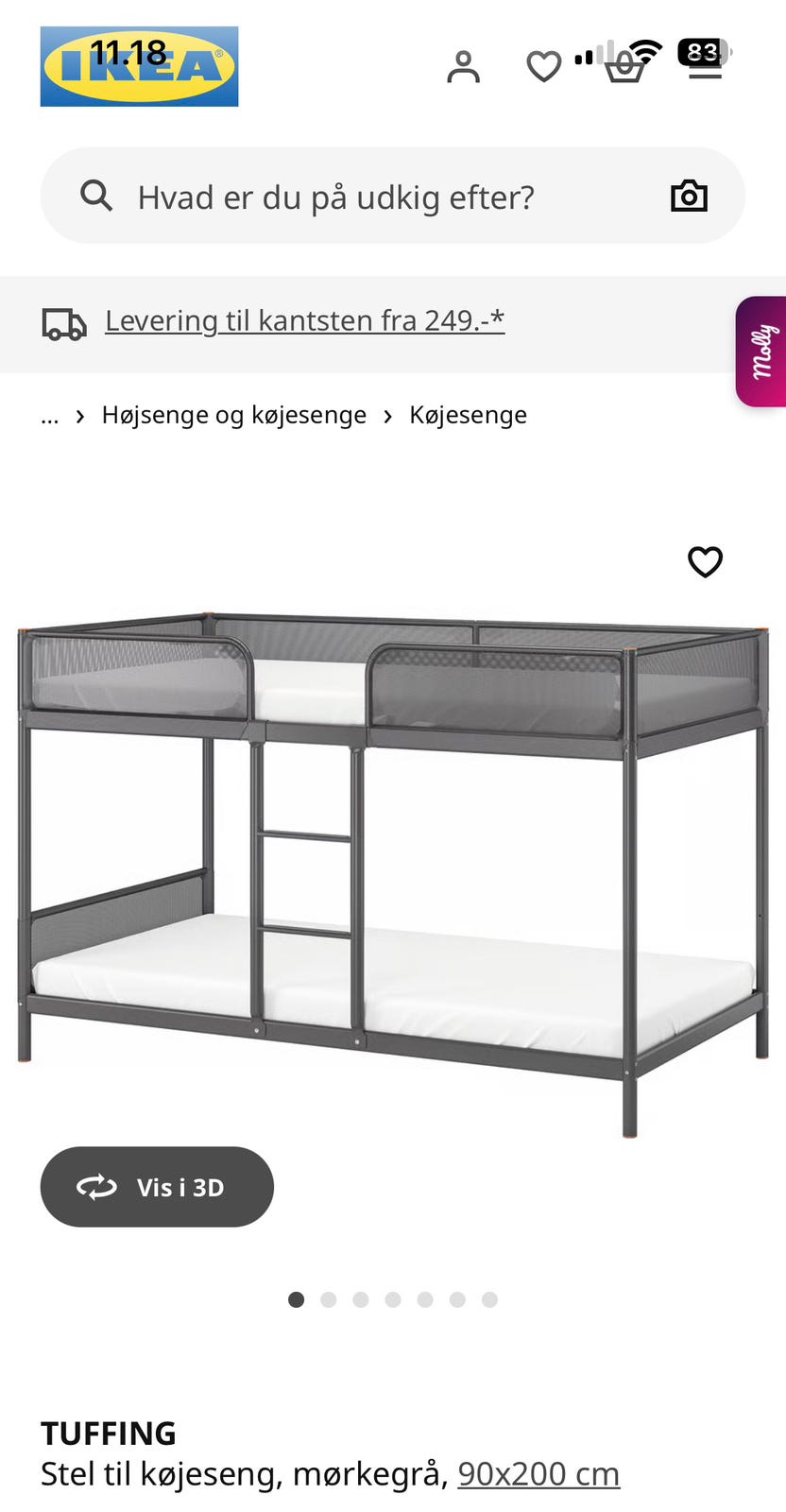
Task: Select the third carousel dot
Action: coord(361,1299)
